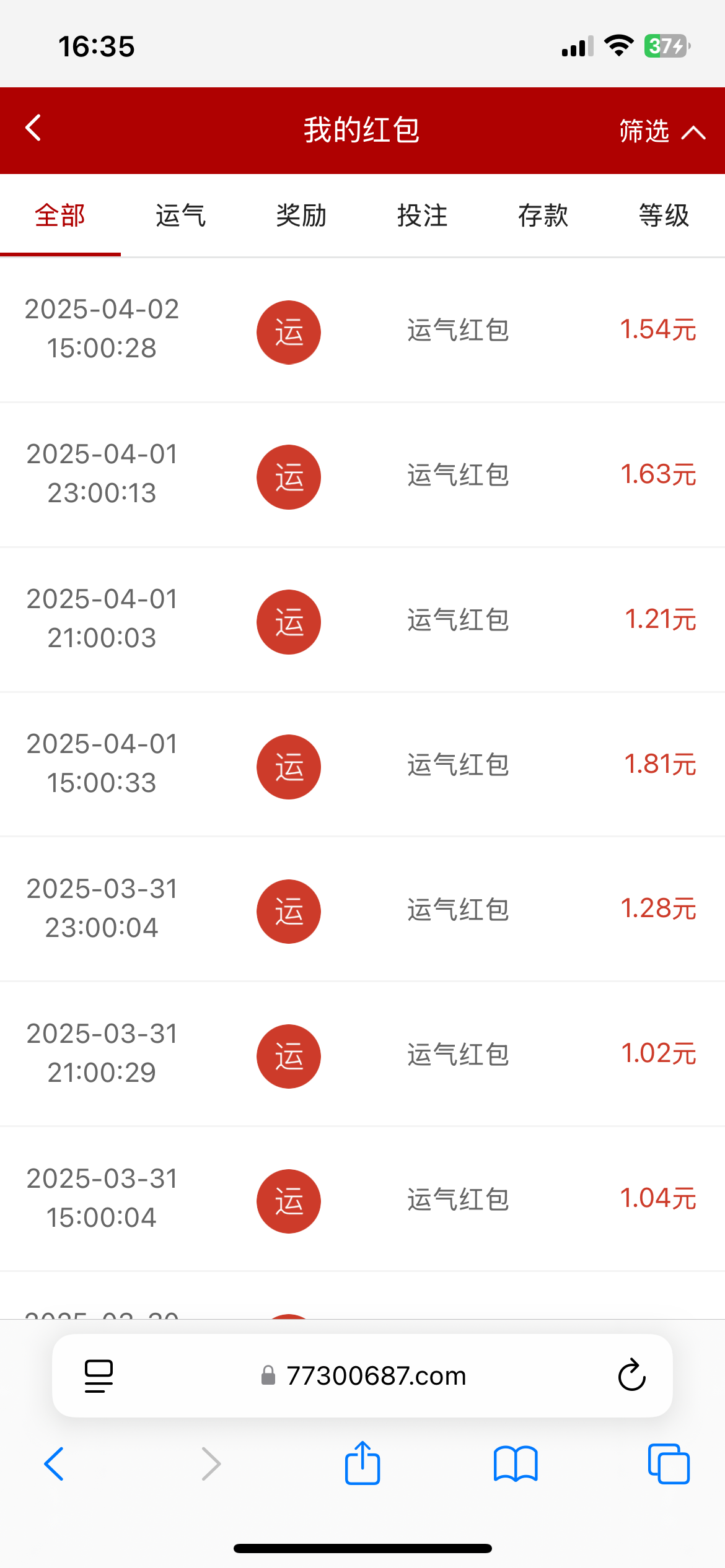Share this page from Safari toolbar
Viewport: 725px width, 1568px height.
362,1464
